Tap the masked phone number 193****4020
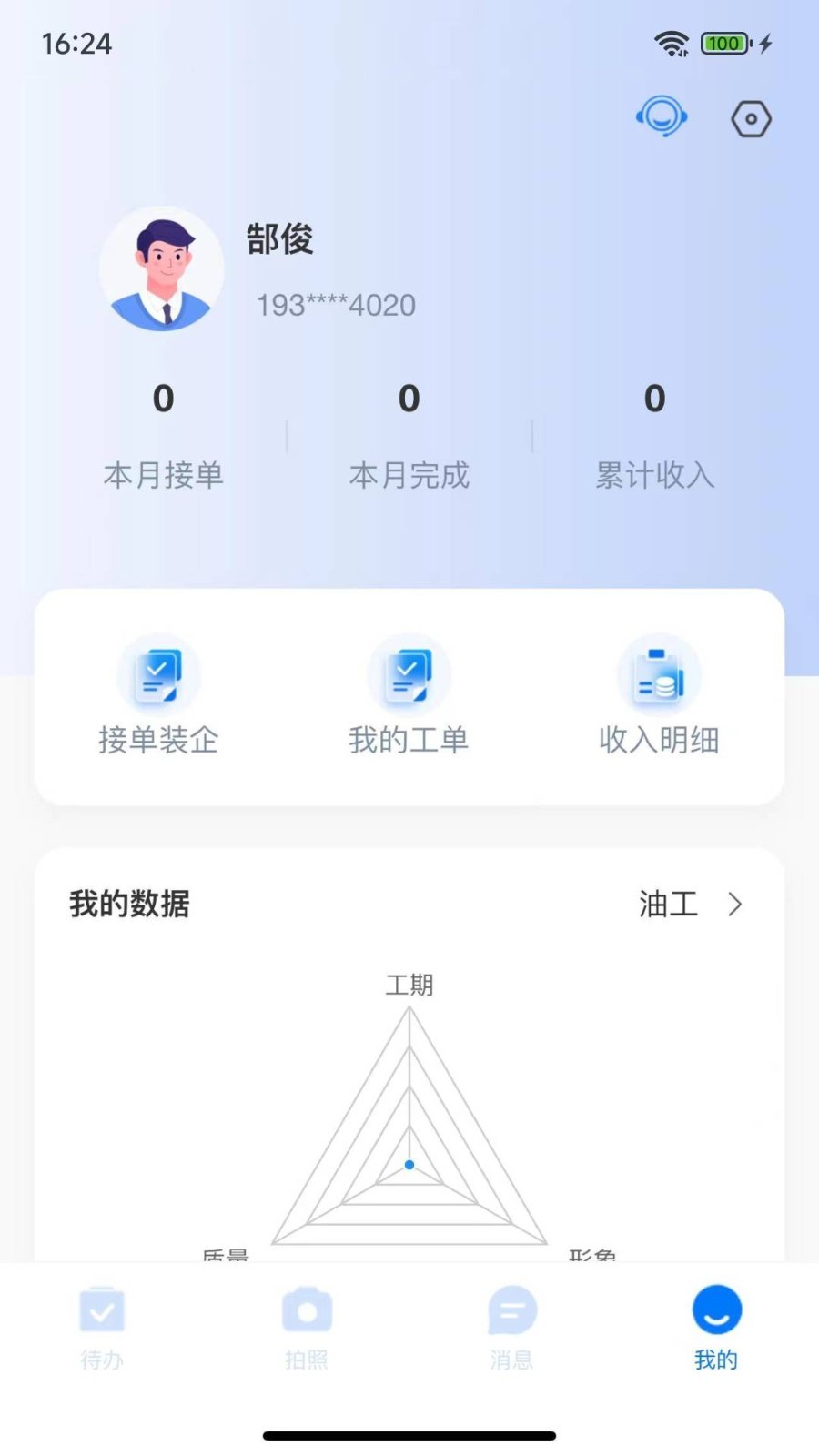The height and width of the screenshot is (1456, 819). (x=335, y=305)
